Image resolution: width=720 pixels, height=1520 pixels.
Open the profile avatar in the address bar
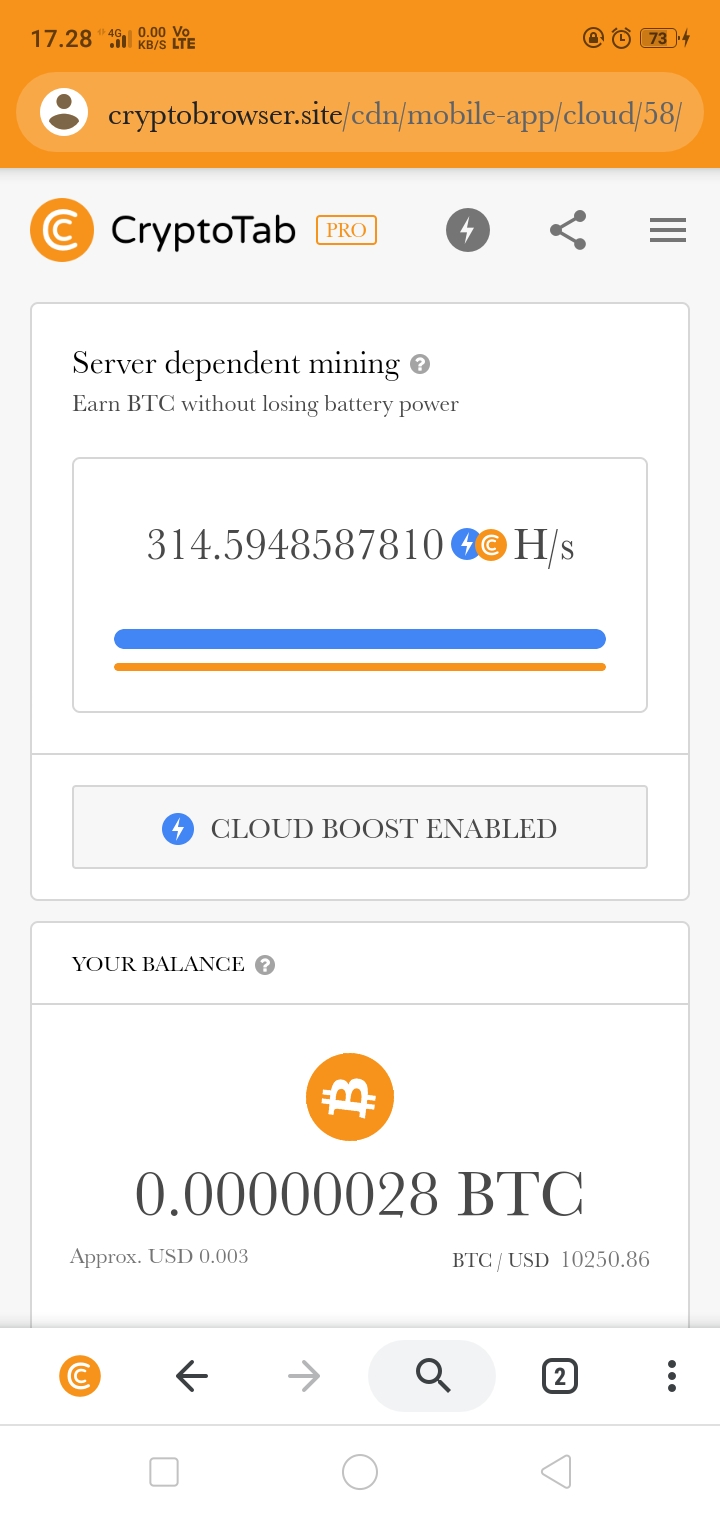click(65, 112)
